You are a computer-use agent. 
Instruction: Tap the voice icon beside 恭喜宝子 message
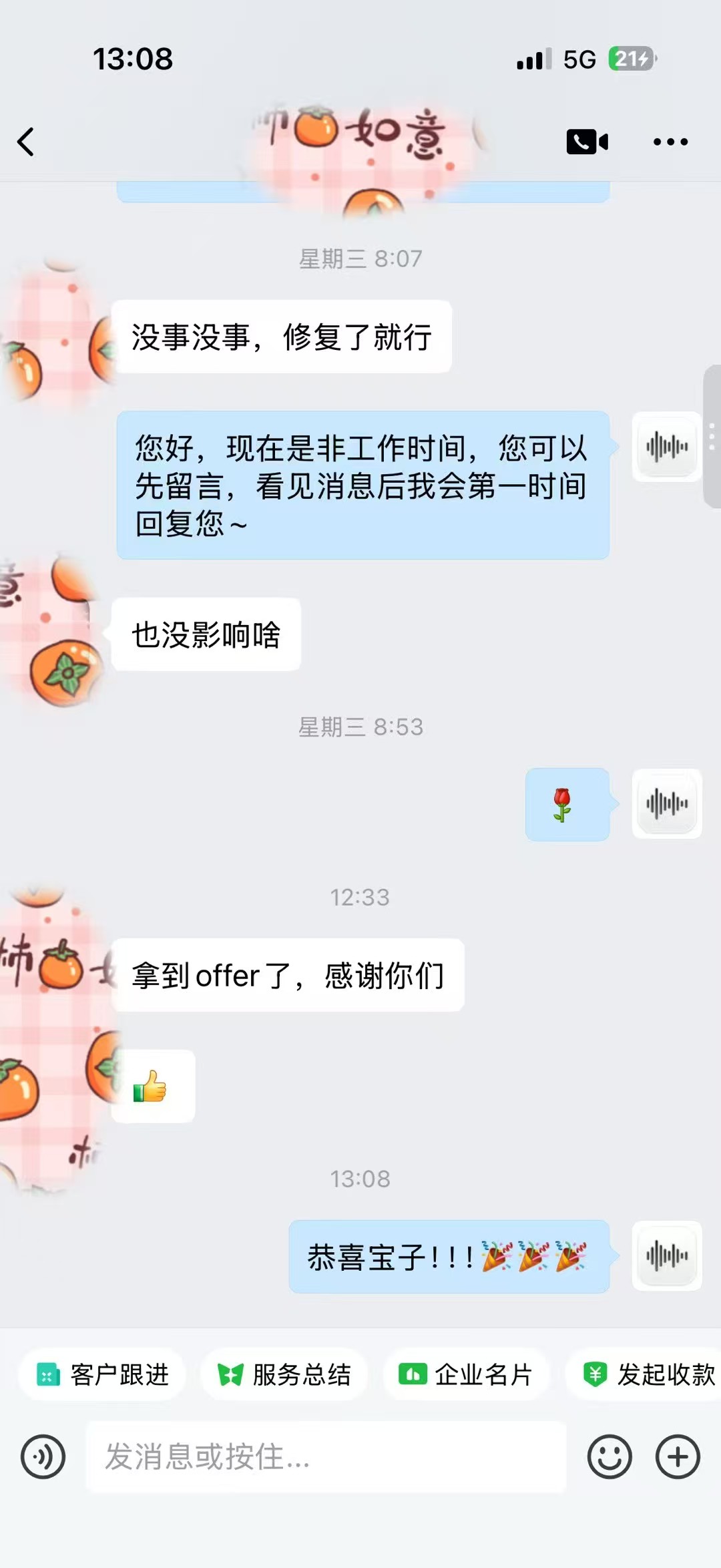(667, 1255)
